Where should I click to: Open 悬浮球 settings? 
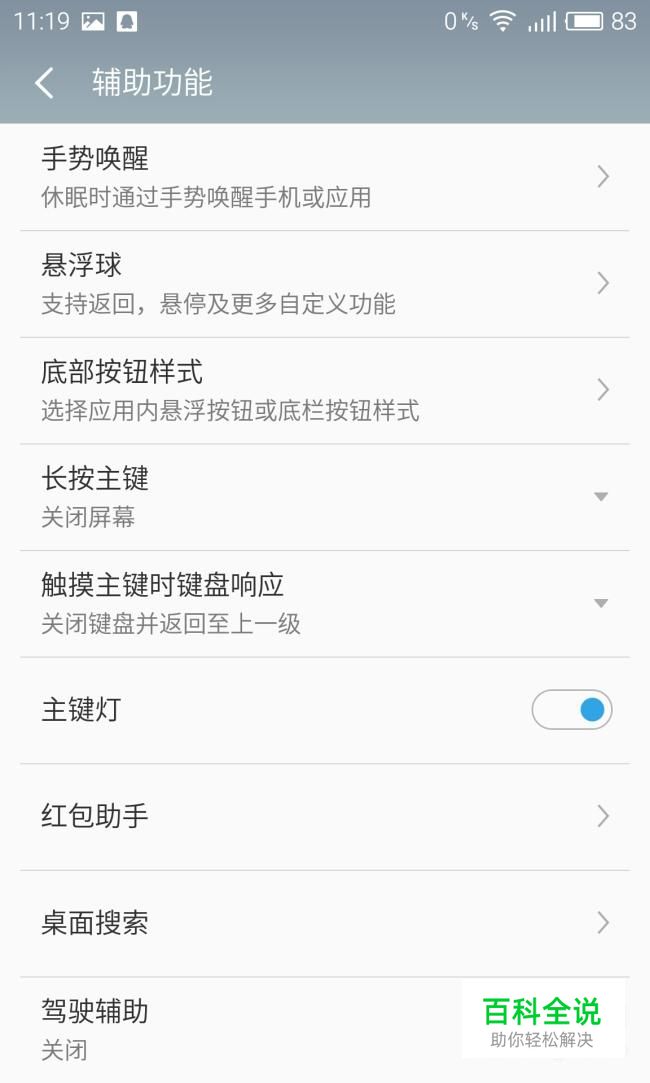[x=324, y=284]
